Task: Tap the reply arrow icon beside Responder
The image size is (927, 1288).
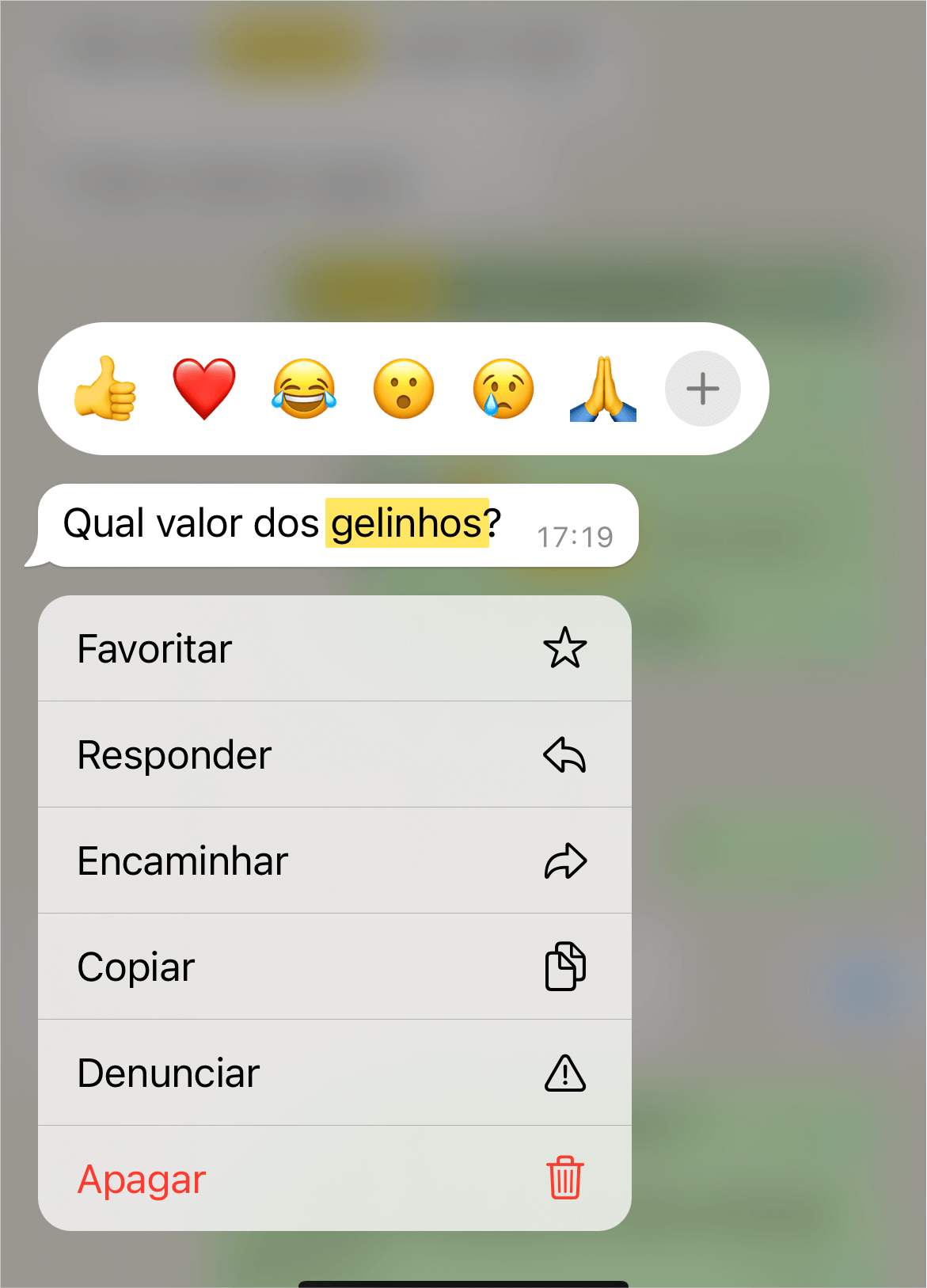Action: pos(565,755)
